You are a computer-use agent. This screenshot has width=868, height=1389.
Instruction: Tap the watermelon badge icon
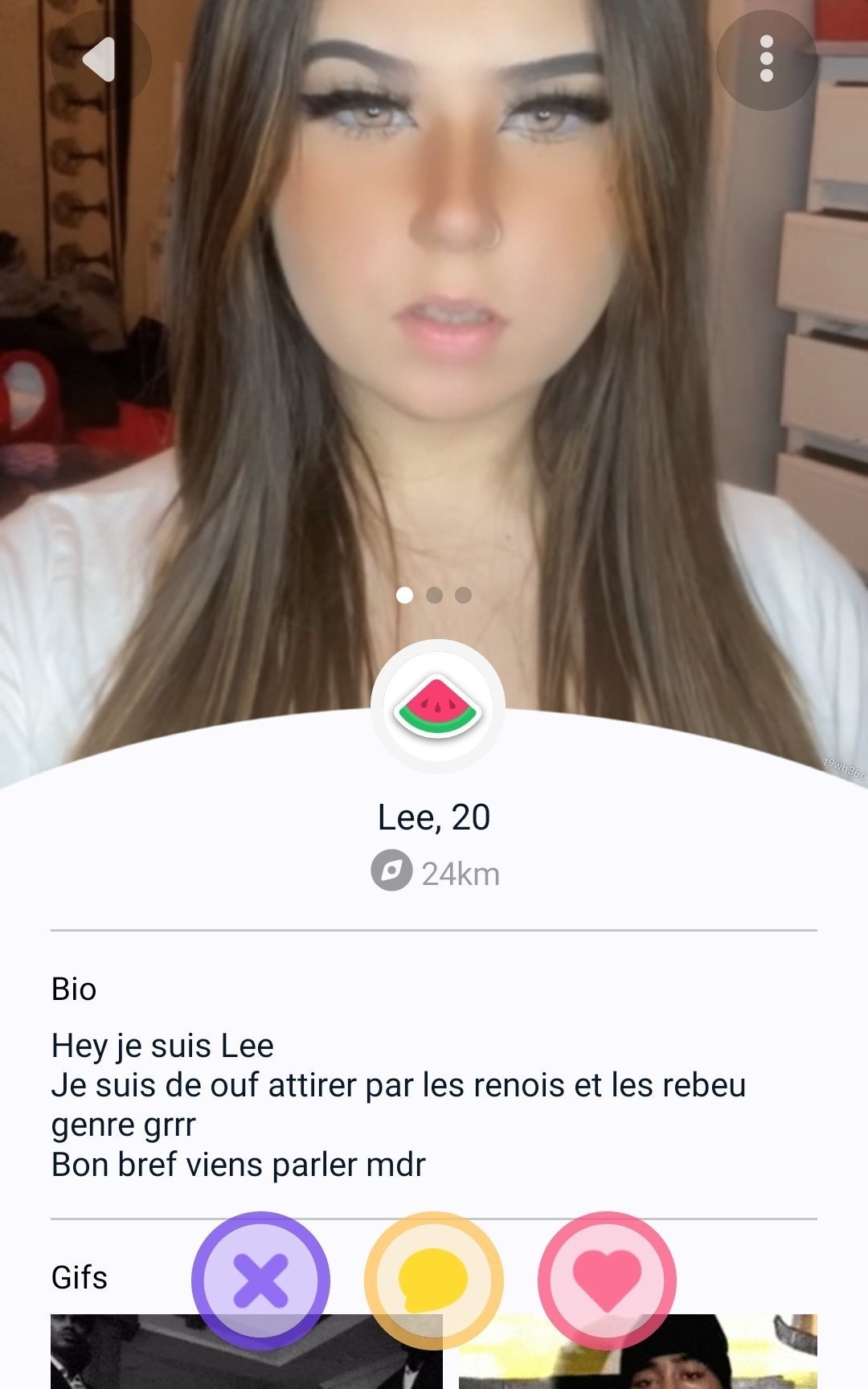click(x=438, y=707)
